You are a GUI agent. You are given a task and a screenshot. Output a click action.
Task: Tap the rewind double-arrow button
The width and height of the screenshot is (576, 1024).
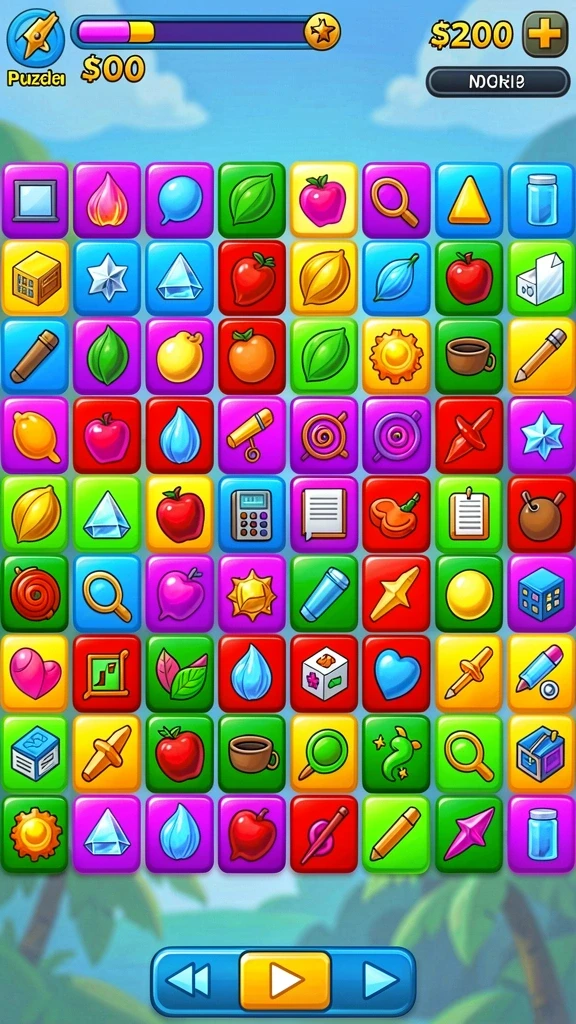coord(189,980)
